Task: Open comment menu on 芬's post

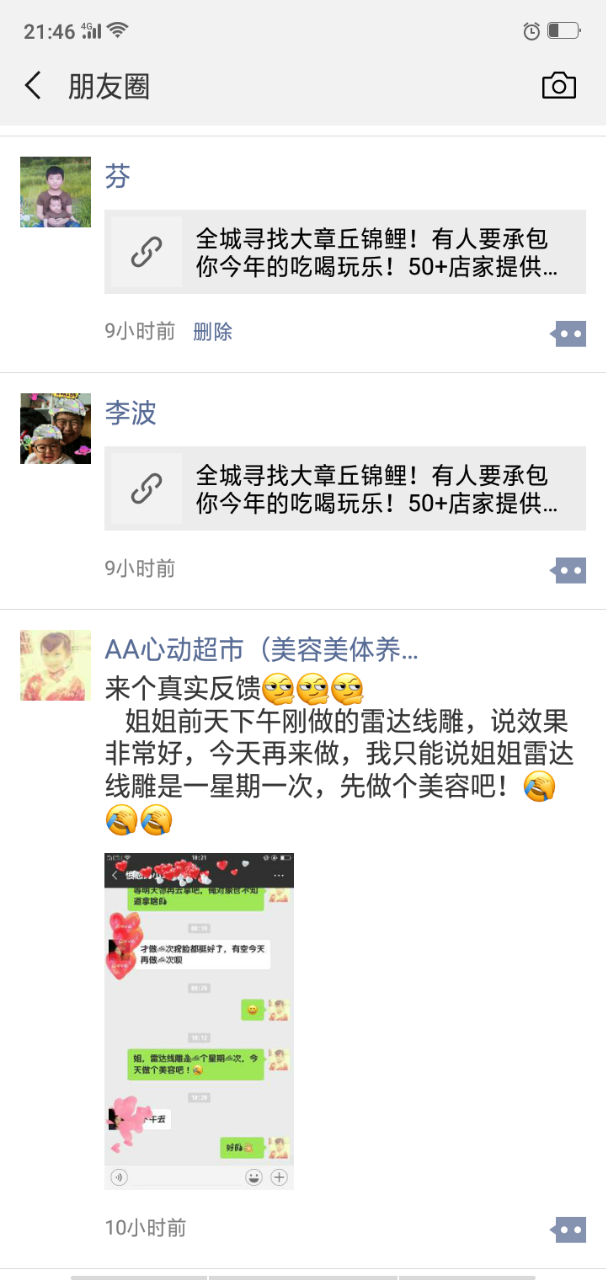Action: [x=569, y=334]
